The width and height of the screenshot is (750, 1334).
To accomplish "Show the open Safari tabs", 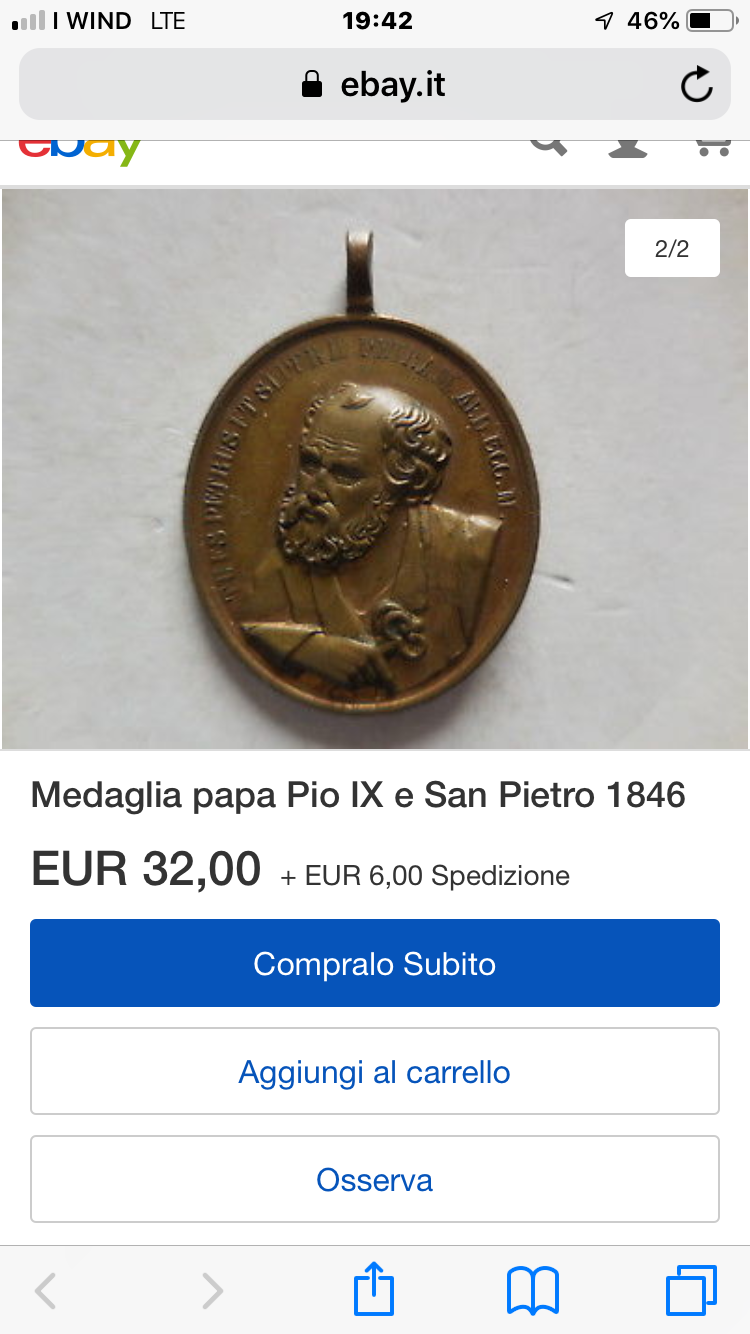I will pyautogui.click(x=691, y=1290).
